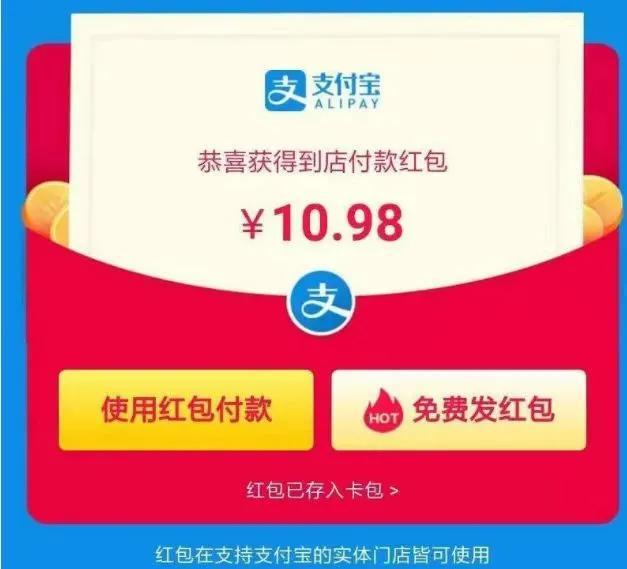The height and width of the screenshot is (569, 627).
Task: Tap the 使用红包付款 button
Action: pyautogui.click(x=186, y=410)
